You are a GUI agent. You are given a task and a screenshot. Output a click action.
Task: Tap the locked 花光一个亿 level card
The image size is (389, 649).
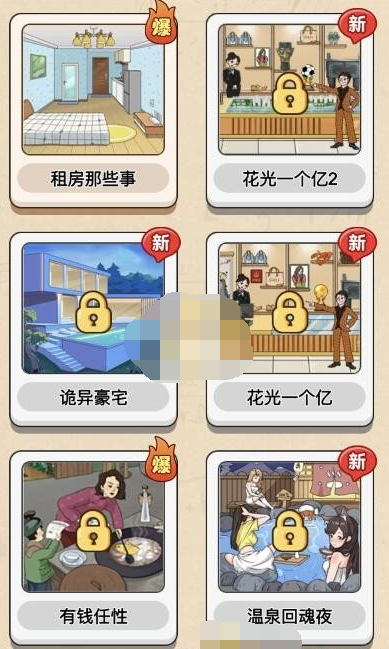click(x=290, y=329)
